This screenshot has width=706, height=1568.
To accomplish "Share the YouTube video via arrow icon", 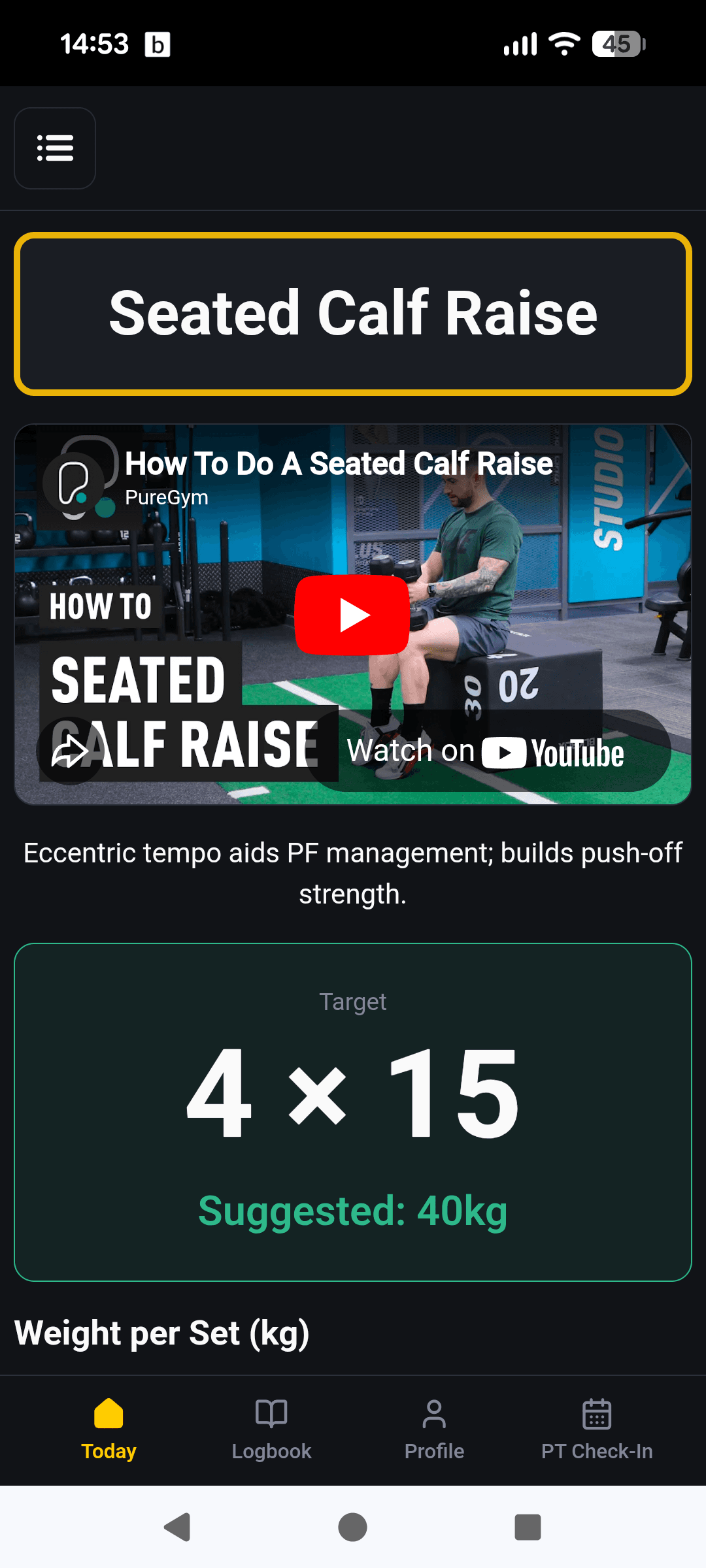I will (x=69, y=751).
